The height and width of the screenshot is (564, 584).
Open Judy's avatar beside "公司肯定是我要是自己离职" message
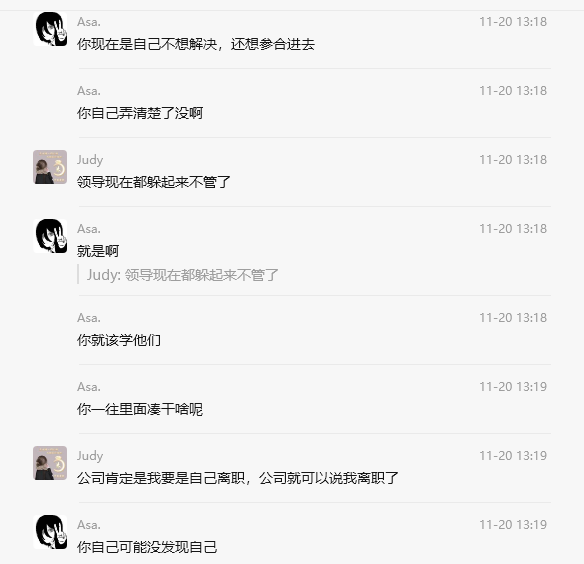(50, 463)
